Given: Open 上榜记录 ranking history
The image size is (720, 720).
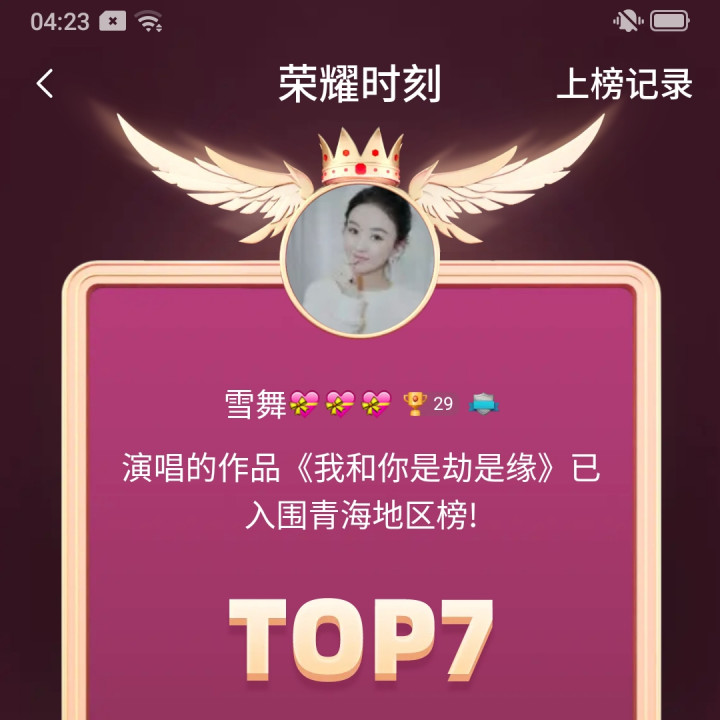Looking at the screenshot, I should 624,85.
